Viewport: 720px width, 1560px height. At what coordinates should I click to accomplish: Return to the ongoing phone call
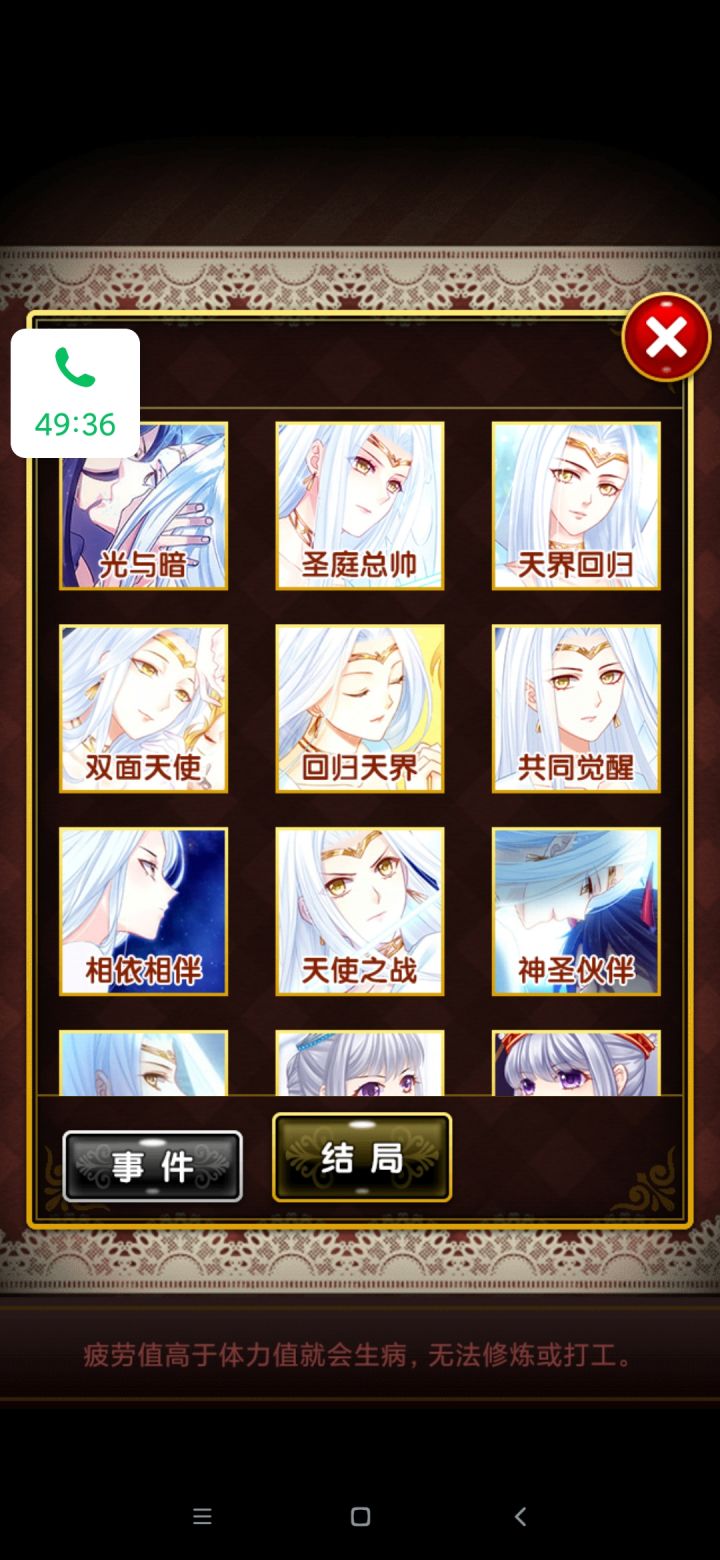coord(74,390)
